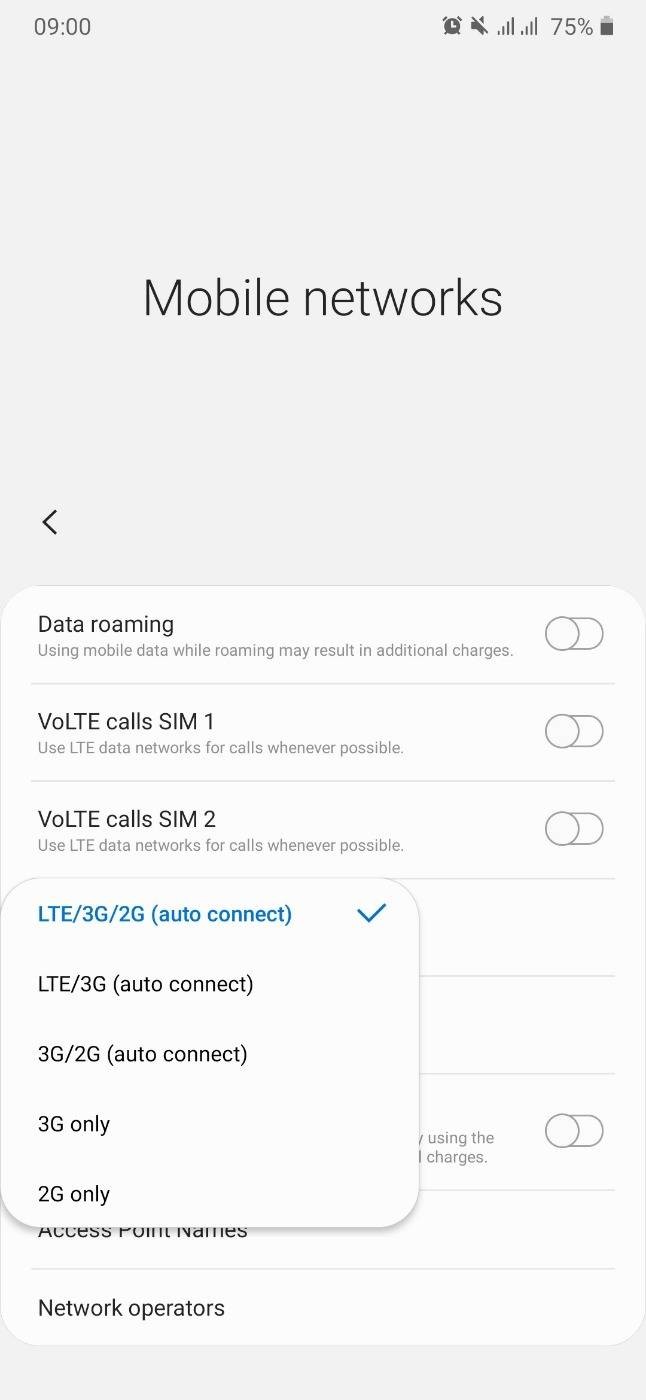Toggle the Data roaming switch

[x=574, y=634]
